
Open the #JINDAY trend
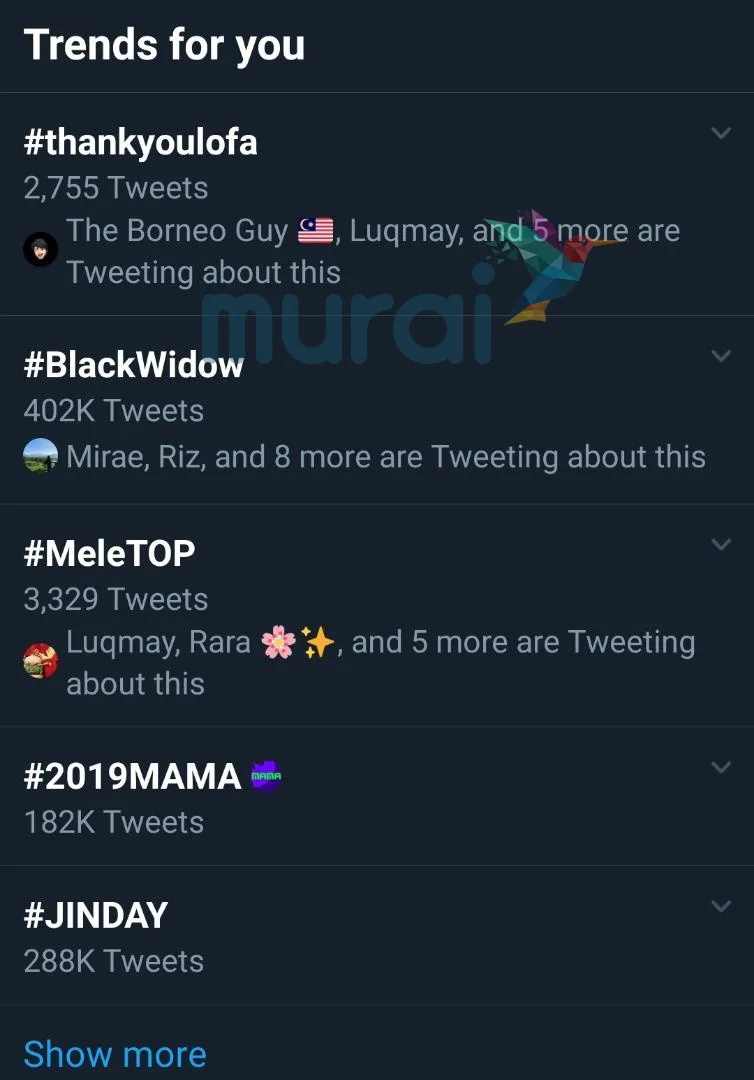coord(96,916)
